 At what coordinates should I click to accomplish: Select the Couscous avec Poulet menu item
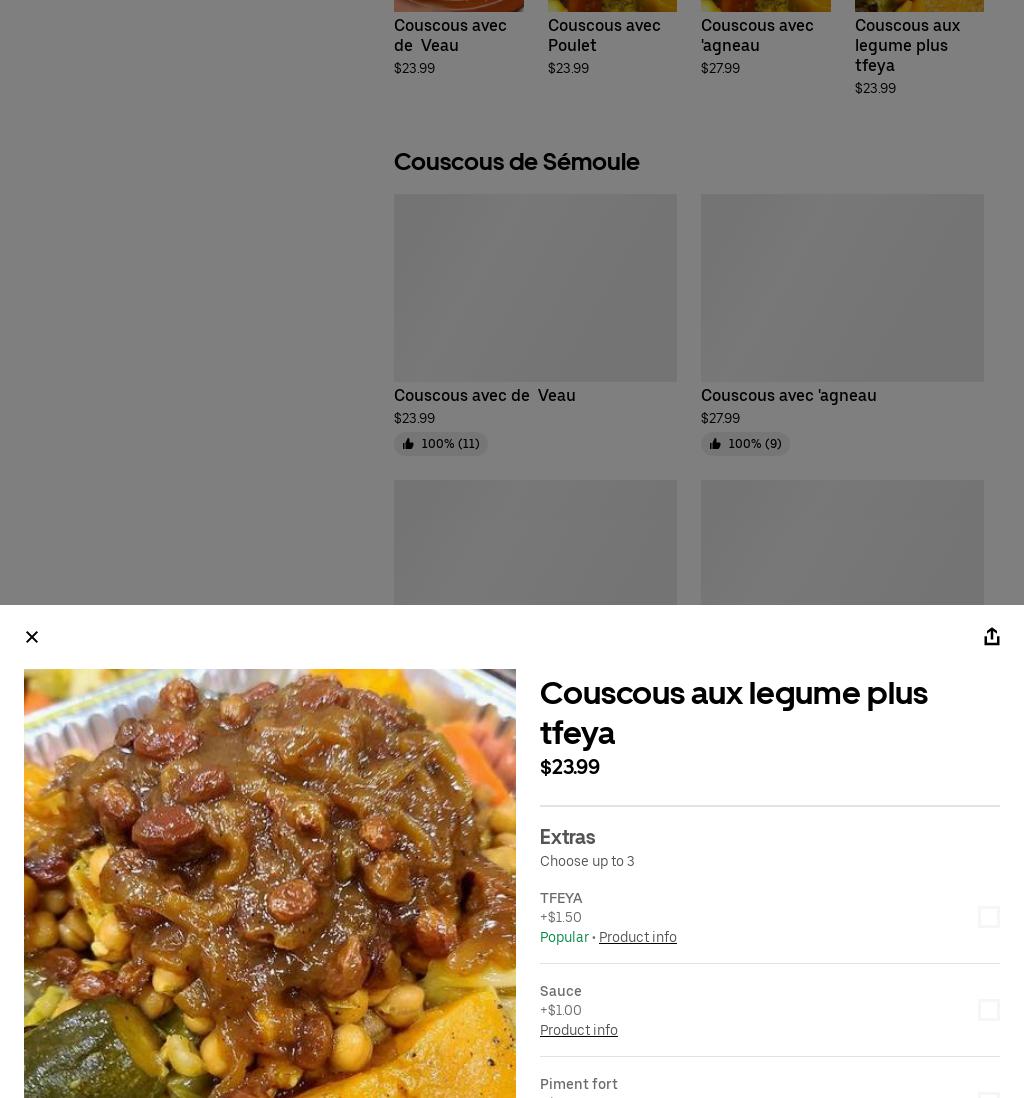tap(604, 36)
